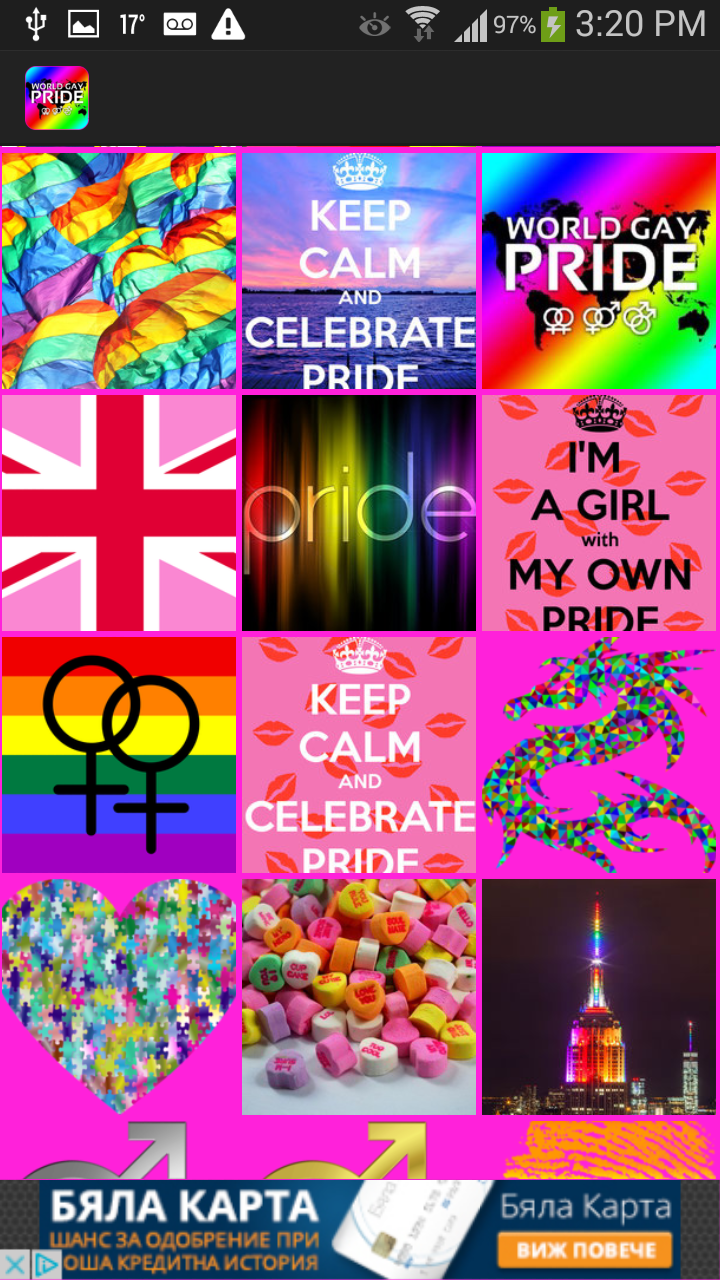
Task: Select the World Gay Pride map wallpaper
Action: tap(599, 271)
